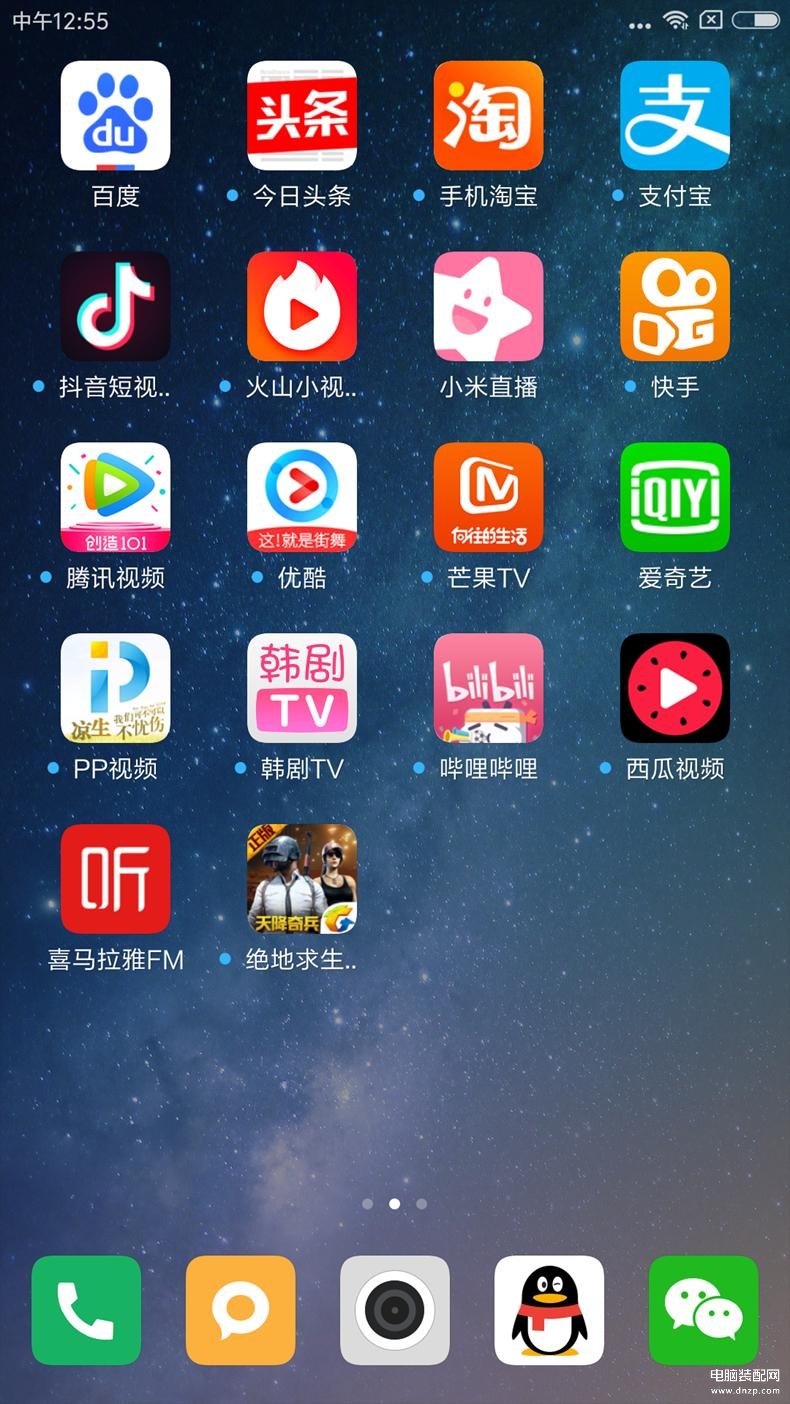Launch 今日头条 news app
This screenshot has height=1404, width=790.
point(301,116)
